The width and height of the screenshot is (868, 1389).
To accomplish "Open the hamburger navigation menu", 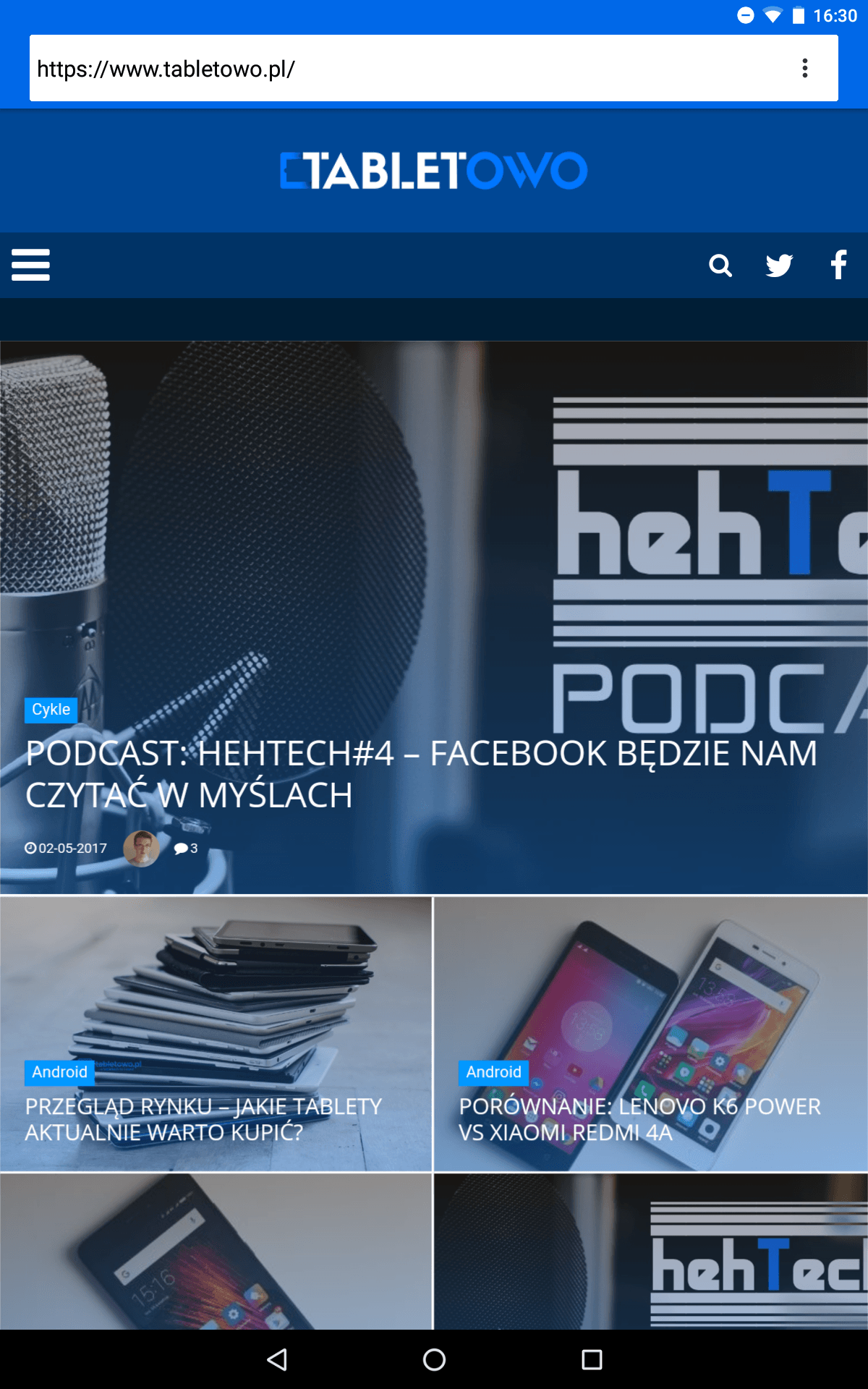I will click(31, 265).
